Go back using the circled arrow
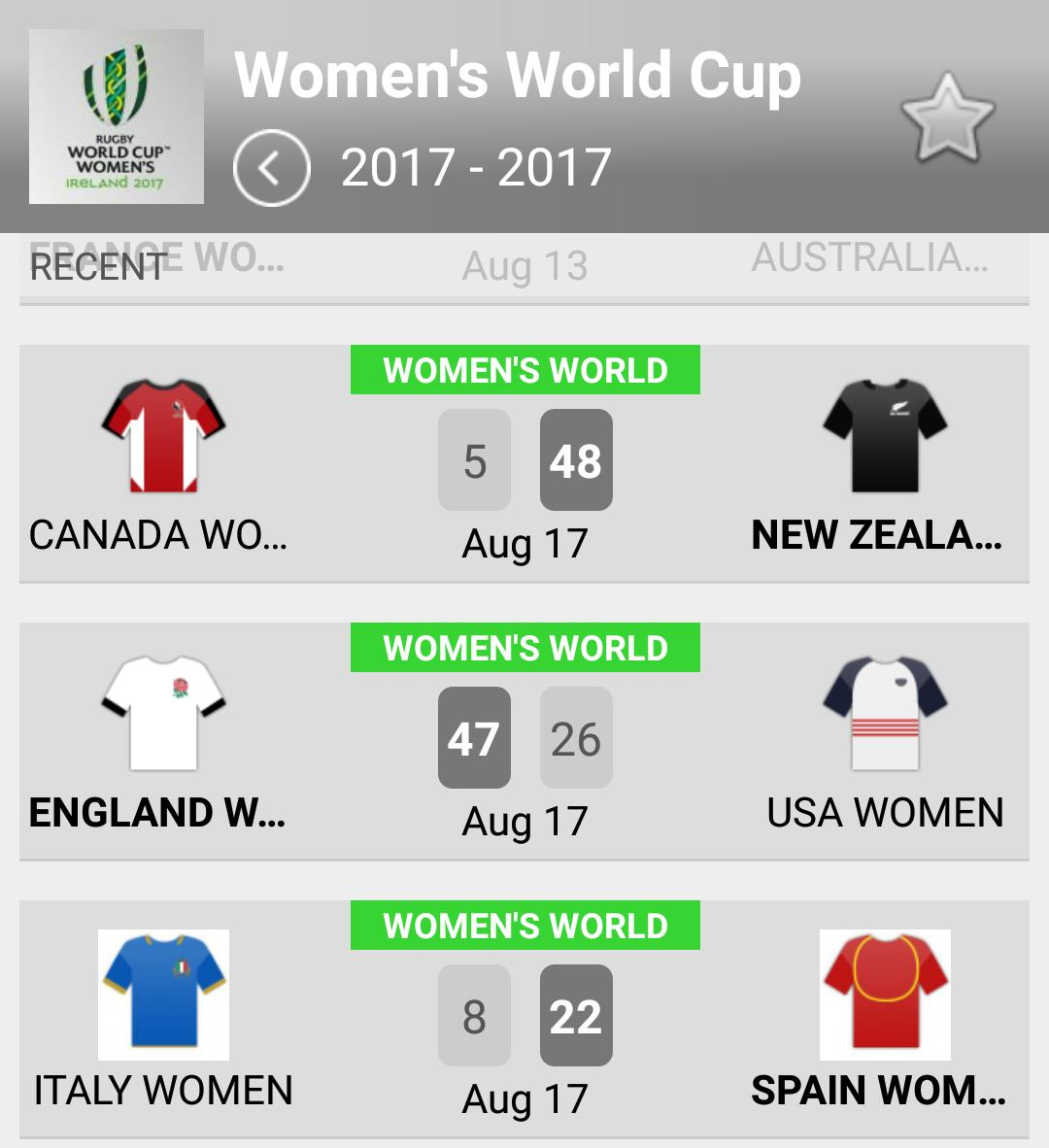The width and height of the screenshot is (1049, 1148). point(272,168)
